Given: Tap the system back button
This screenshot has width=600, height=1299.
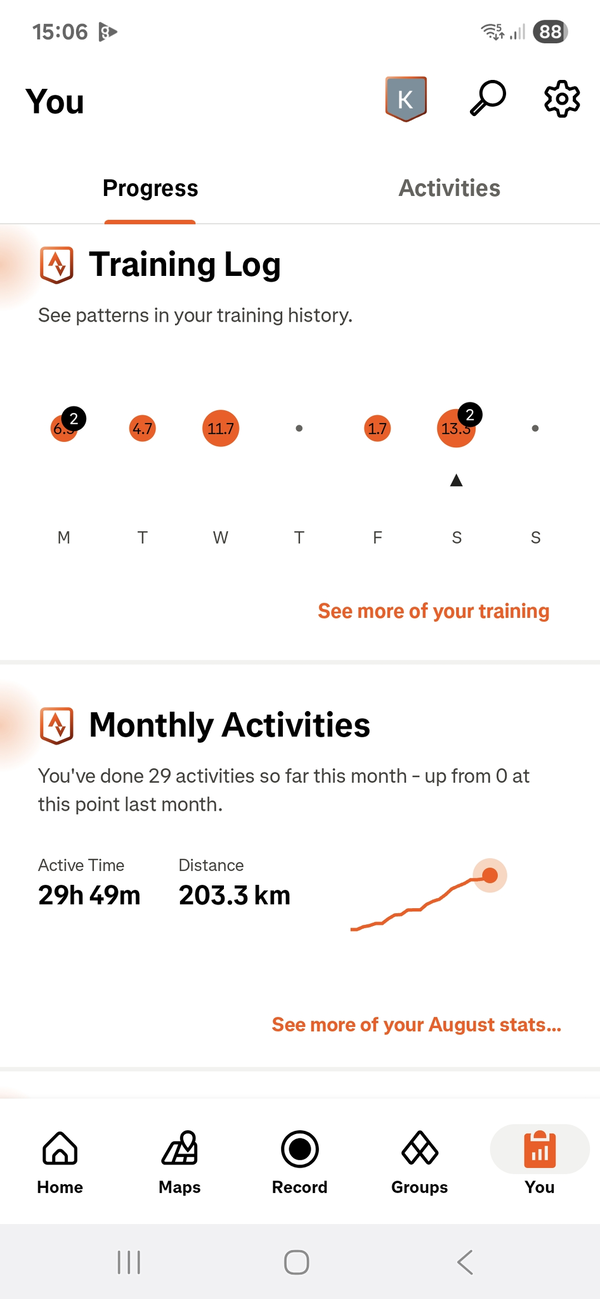Looking at the screenshot, I should pos(465,1262).
